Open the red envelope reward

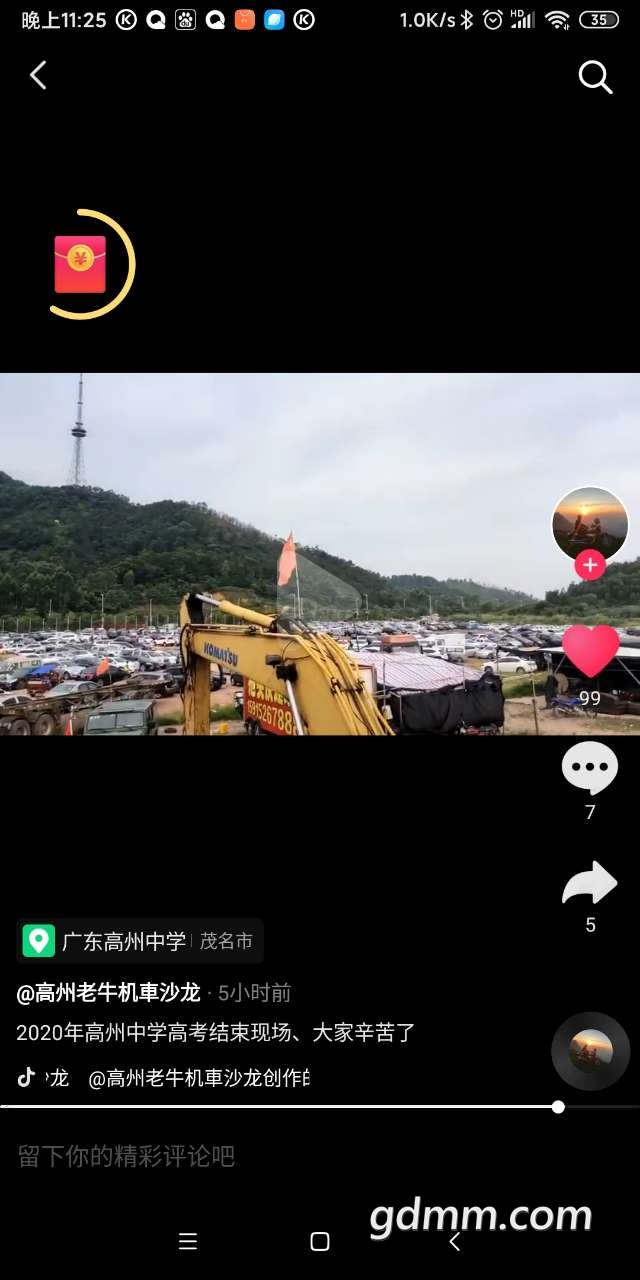pyautogui.click(x=81, y=265)
